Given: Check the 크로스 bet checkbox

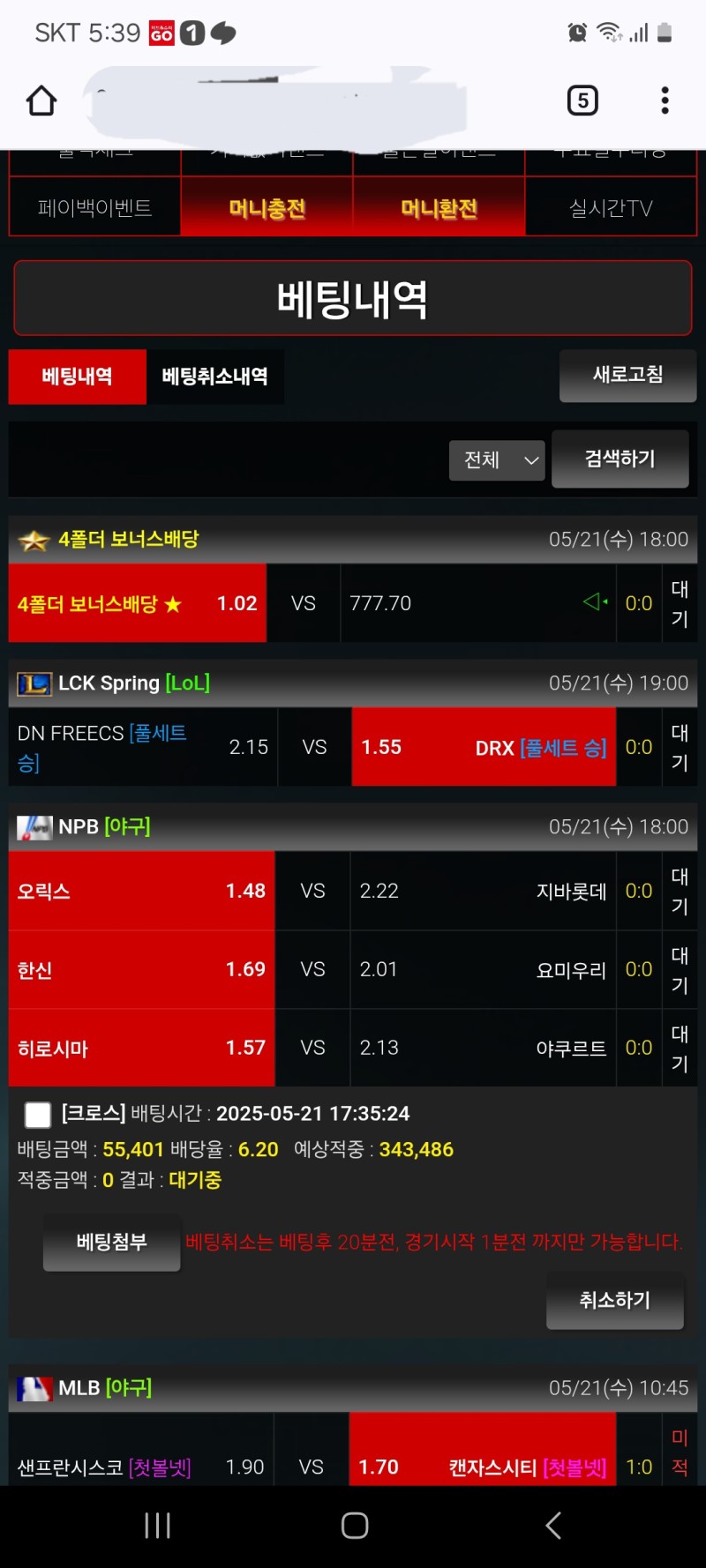Looking at the screenshot, I should (38, 1115).
